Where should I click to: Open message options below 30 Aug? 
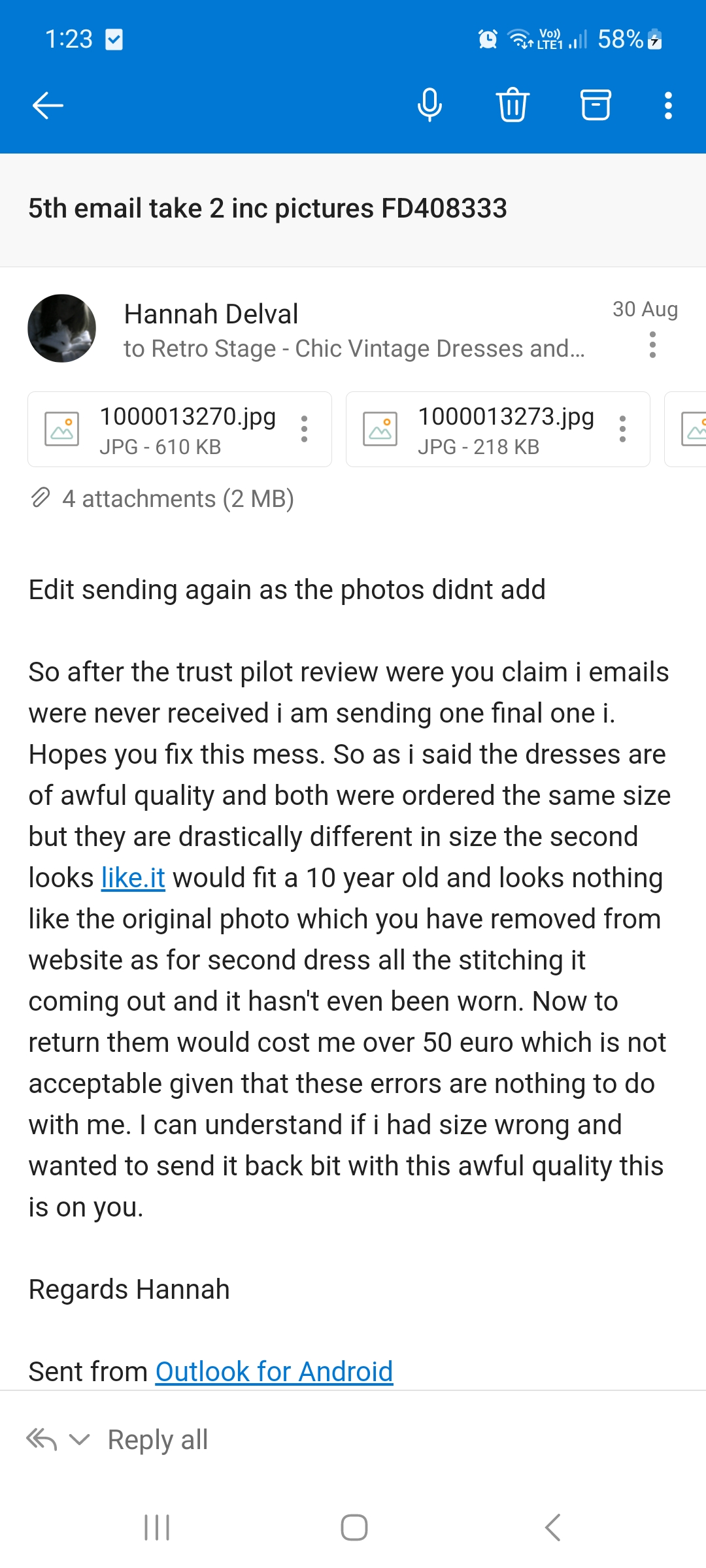(x=652, y=345)
